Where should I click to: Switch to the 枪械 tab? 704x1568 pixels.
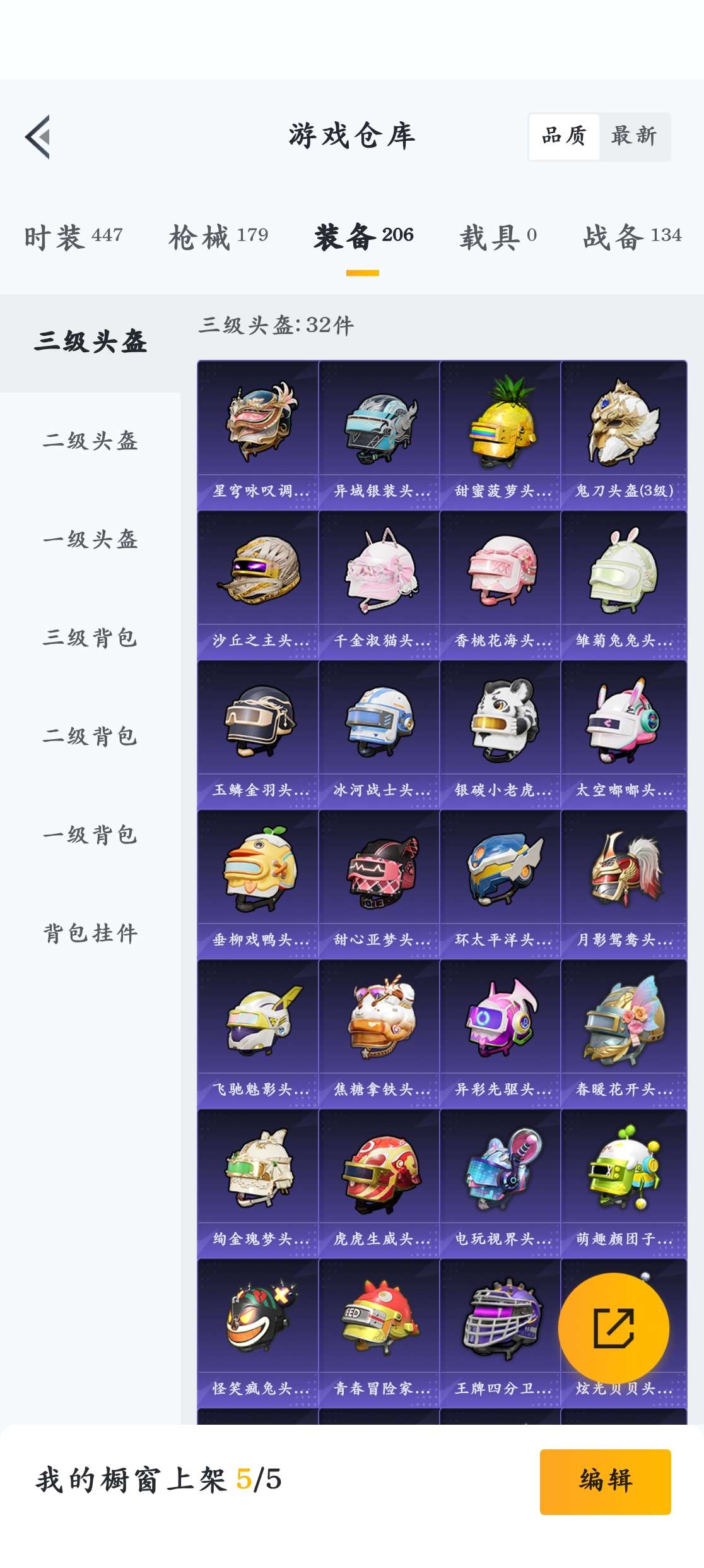218,237
